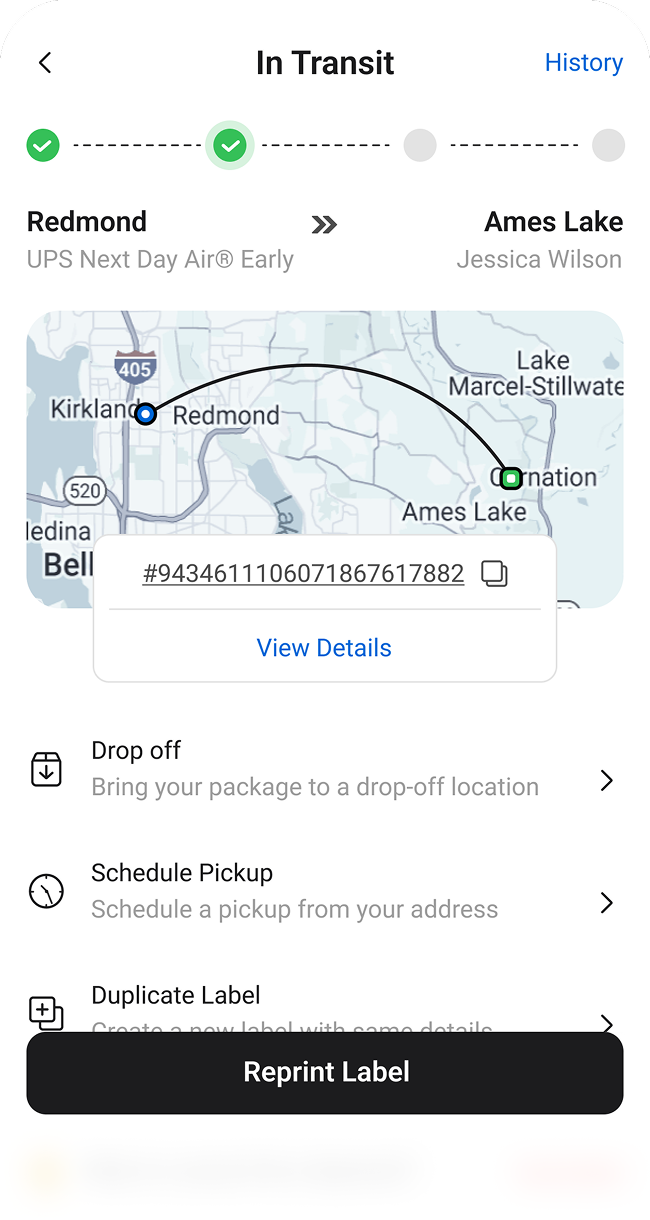The height and width of the screenshot is (1220, 650).
Task: Go back using the top arrow
Action: [45, 63]
